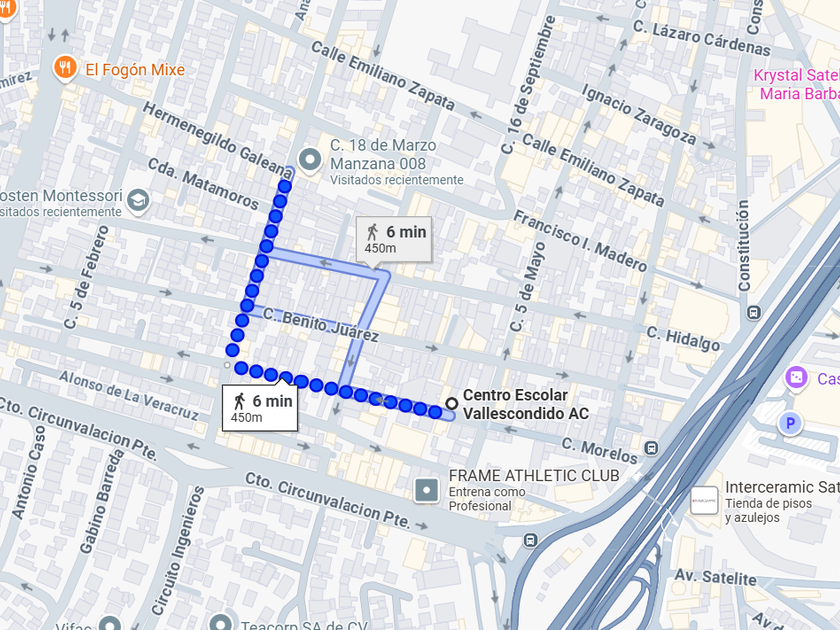Select the C. 18 de Marzo Manzana 008 marker

(x=310, y=160)
